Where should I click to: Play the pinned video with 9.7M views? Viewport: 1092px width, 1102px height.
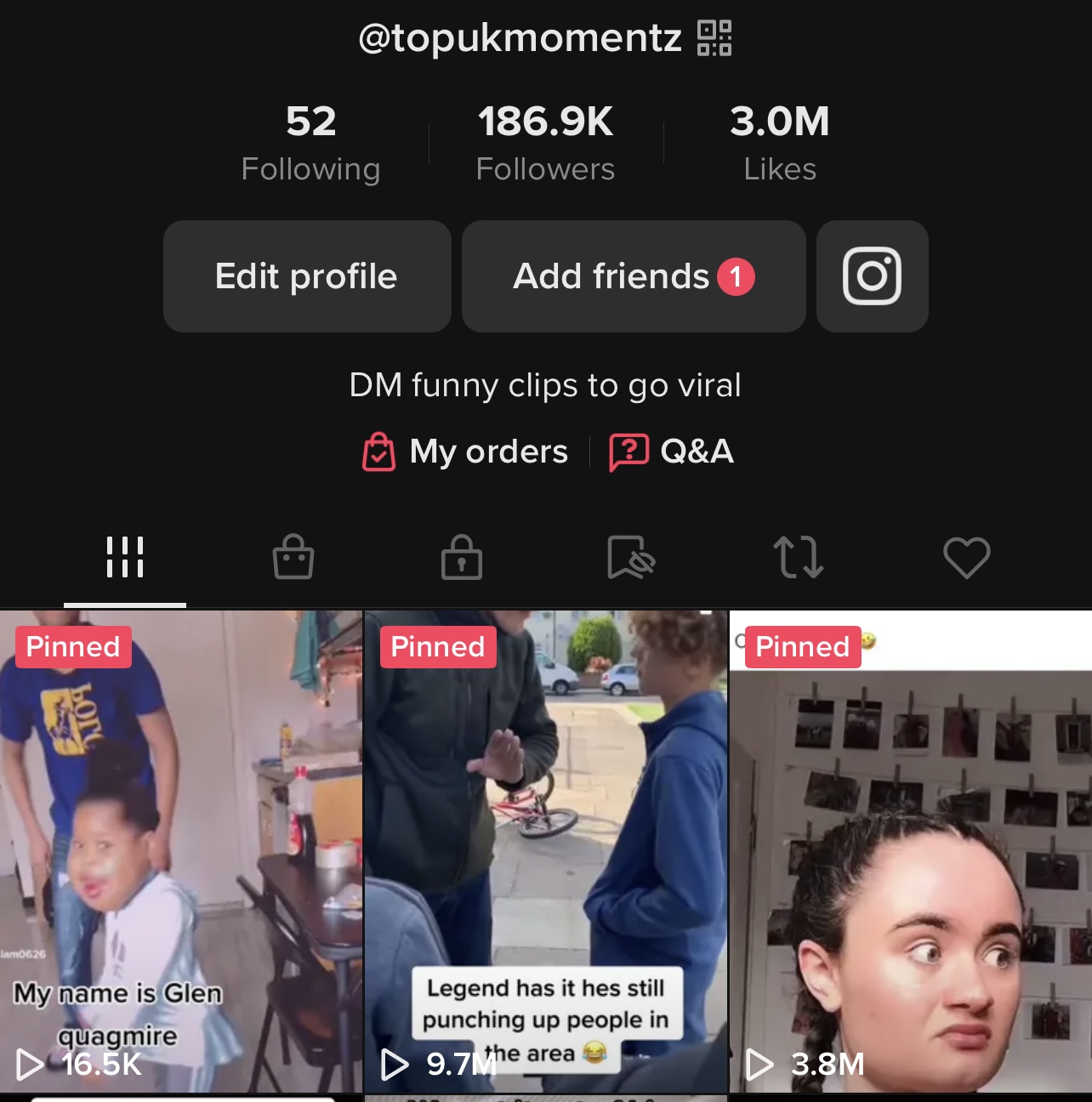pyautogui.click(x=545, y=850)
